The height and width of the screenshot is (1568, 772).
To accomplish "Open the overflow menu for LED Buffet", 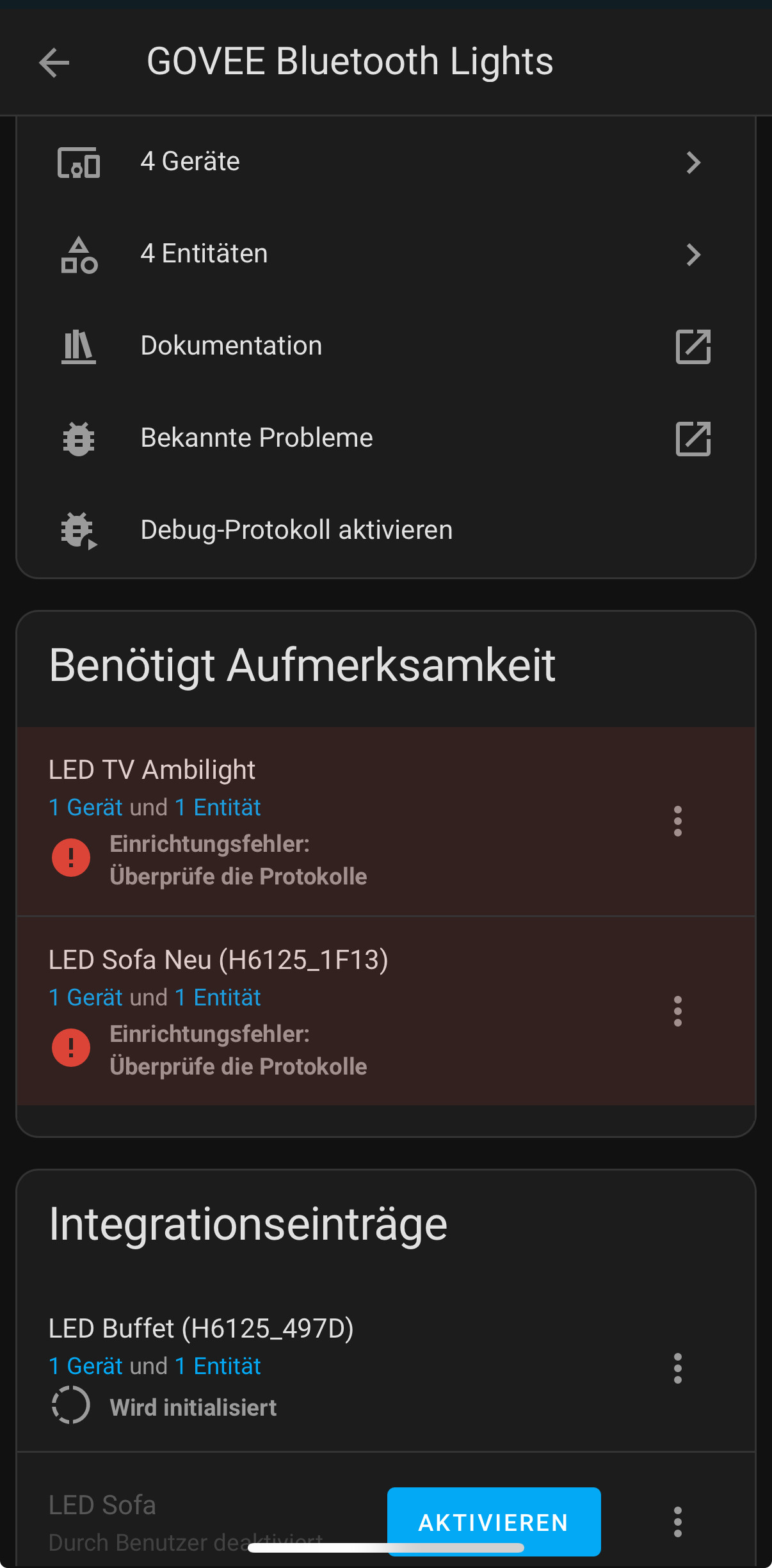I will click(x=677, y=1368).
